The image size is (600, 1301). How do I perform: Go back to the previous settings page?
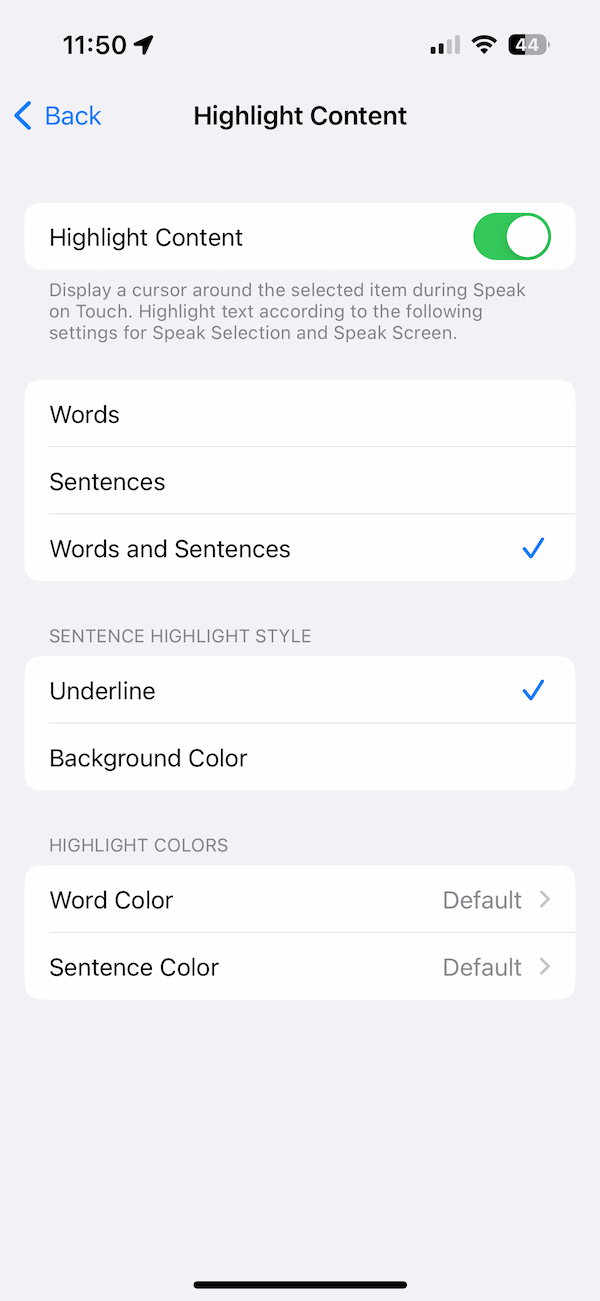[58, 116]
